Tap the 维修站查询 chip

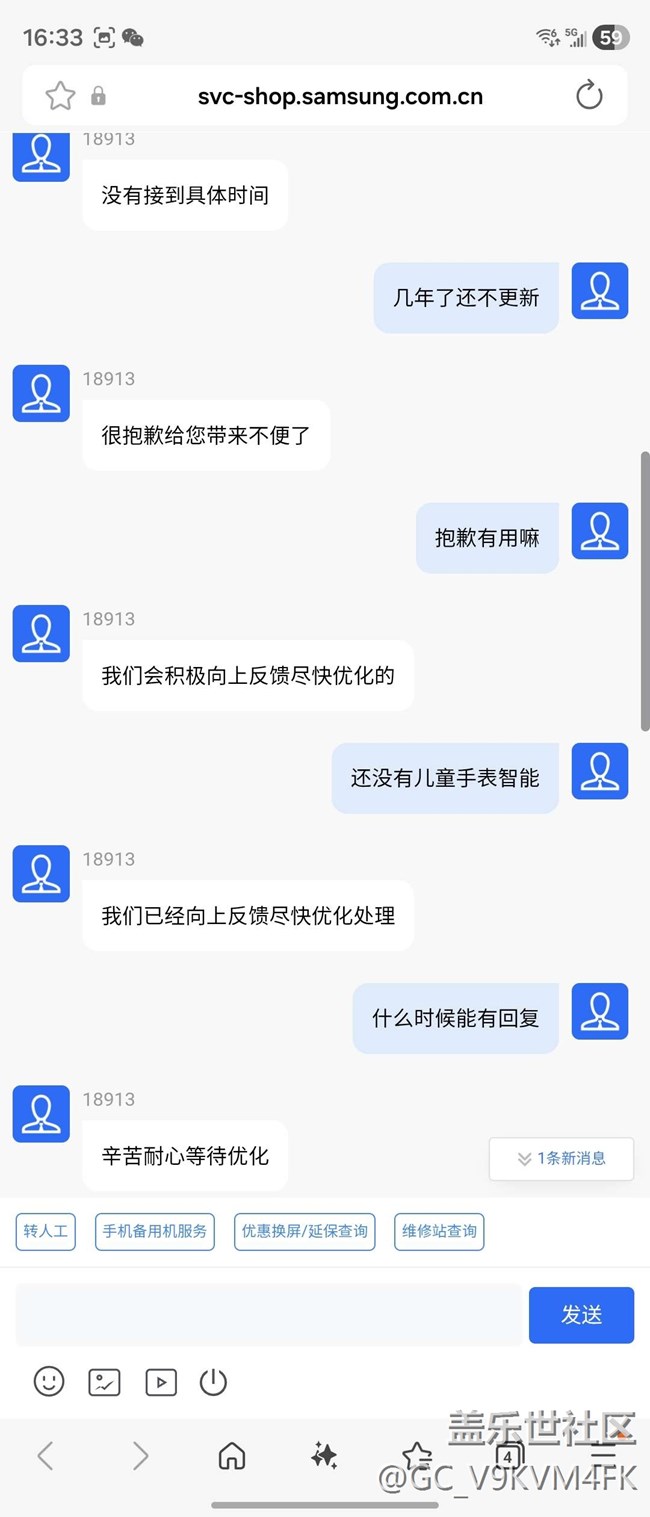coord(439,1231)
